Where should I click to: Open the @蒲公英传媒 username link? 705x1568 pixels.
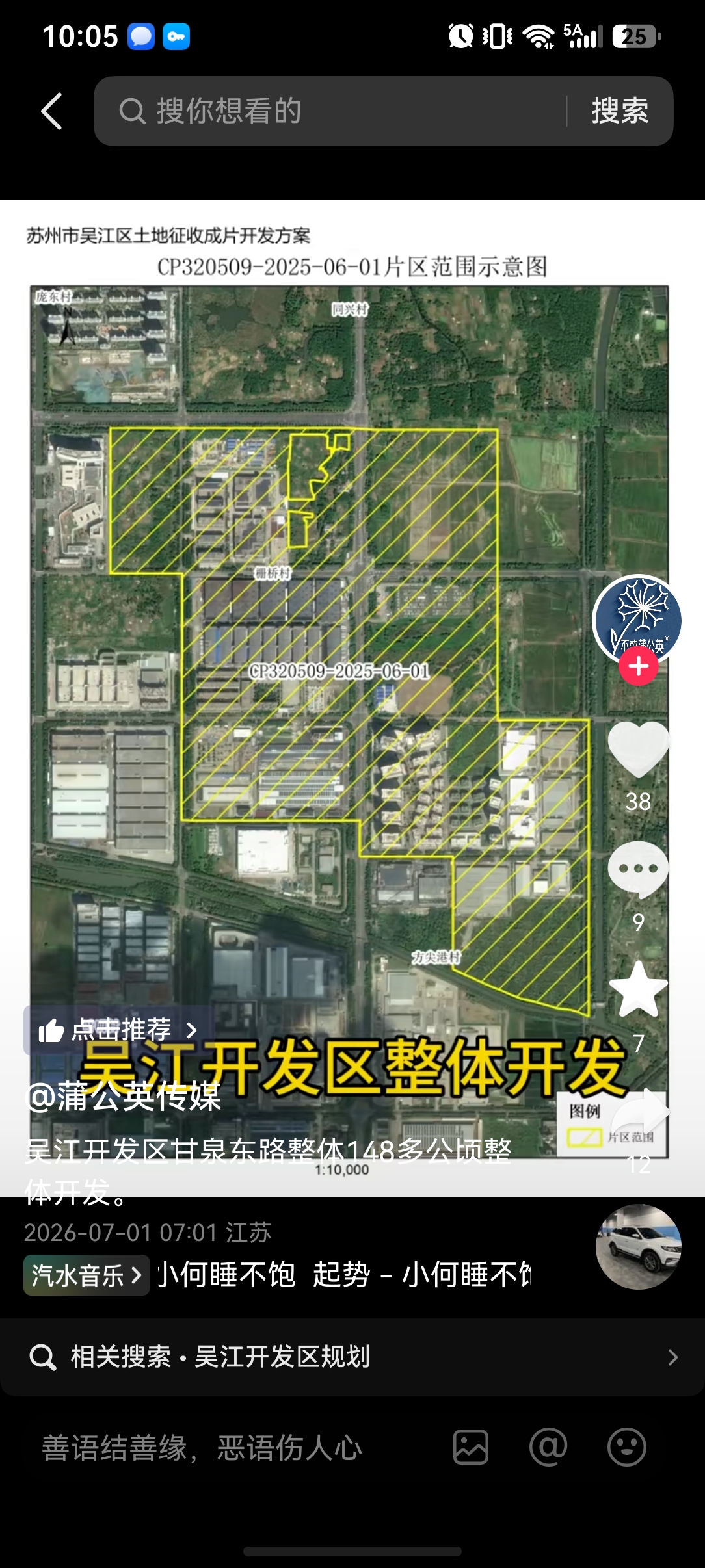pyautogui.click(x=124, y=1097)
